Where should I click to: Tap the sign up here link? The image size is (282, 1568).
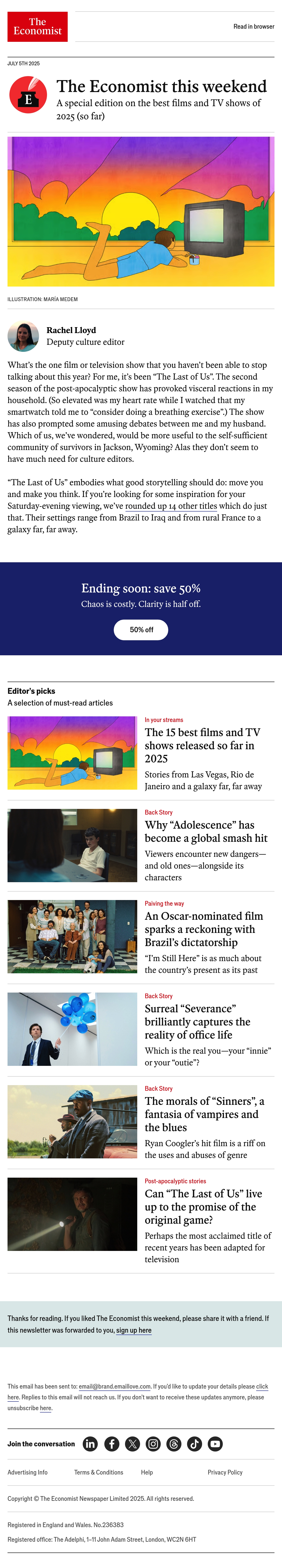[134, 1330]
